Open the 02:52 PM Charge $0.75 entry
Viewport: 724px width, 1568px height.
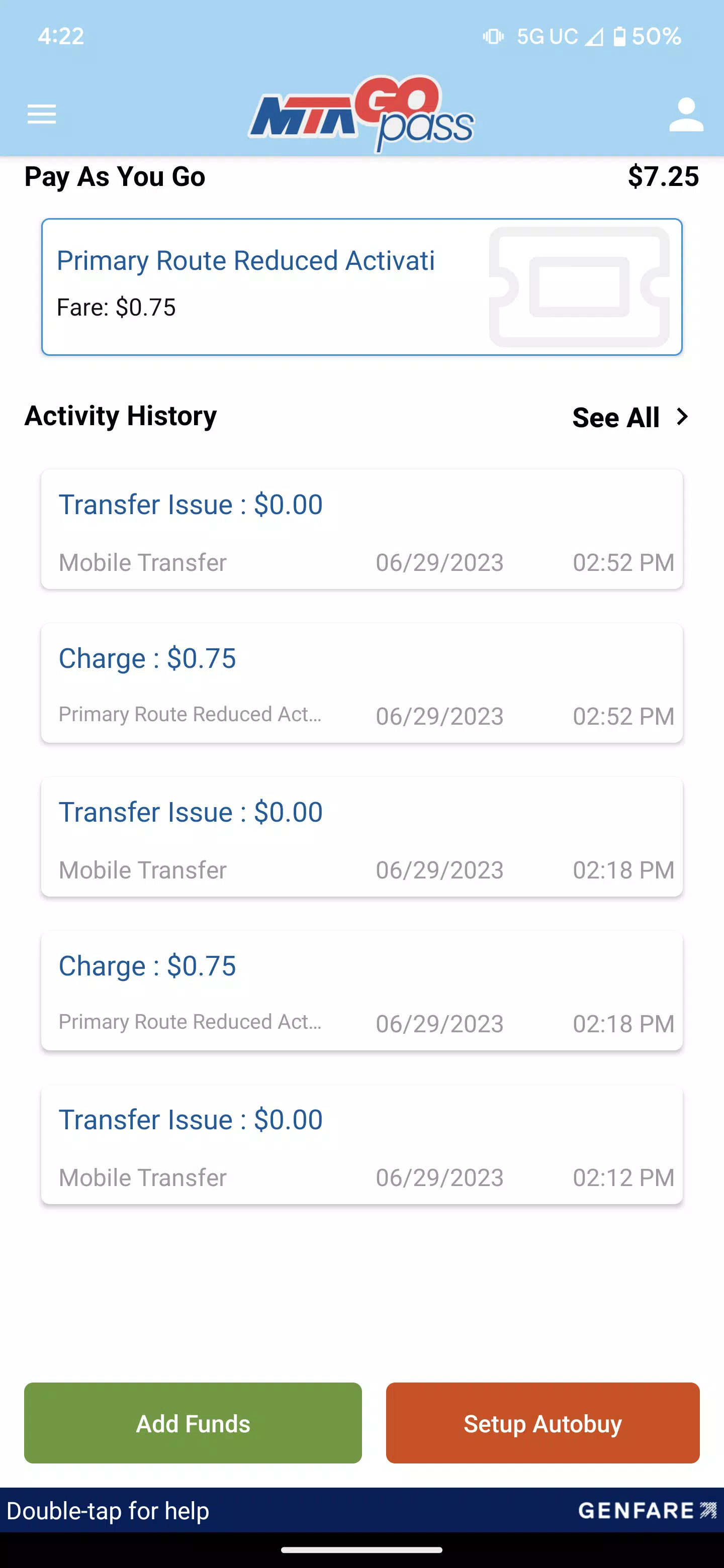pyautogui.click(x=361, y=683)
